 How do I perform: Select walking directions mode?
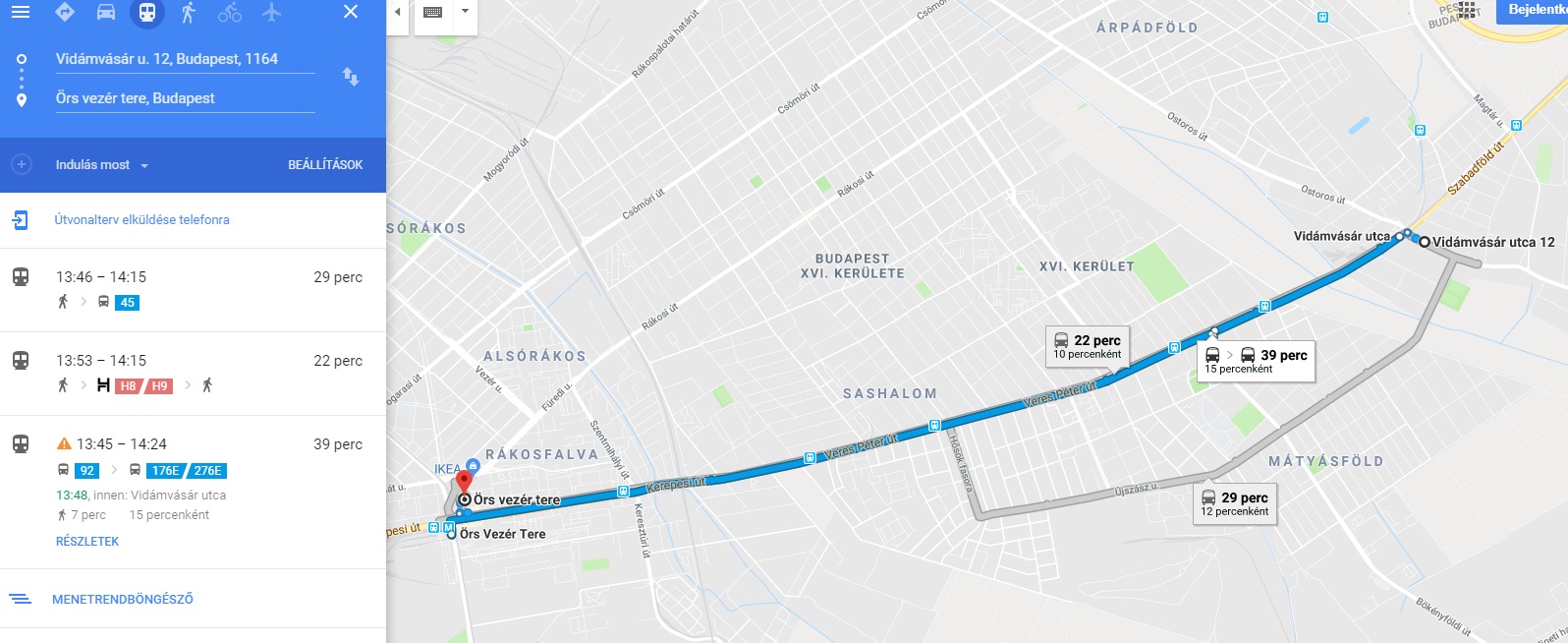[189, 12]
